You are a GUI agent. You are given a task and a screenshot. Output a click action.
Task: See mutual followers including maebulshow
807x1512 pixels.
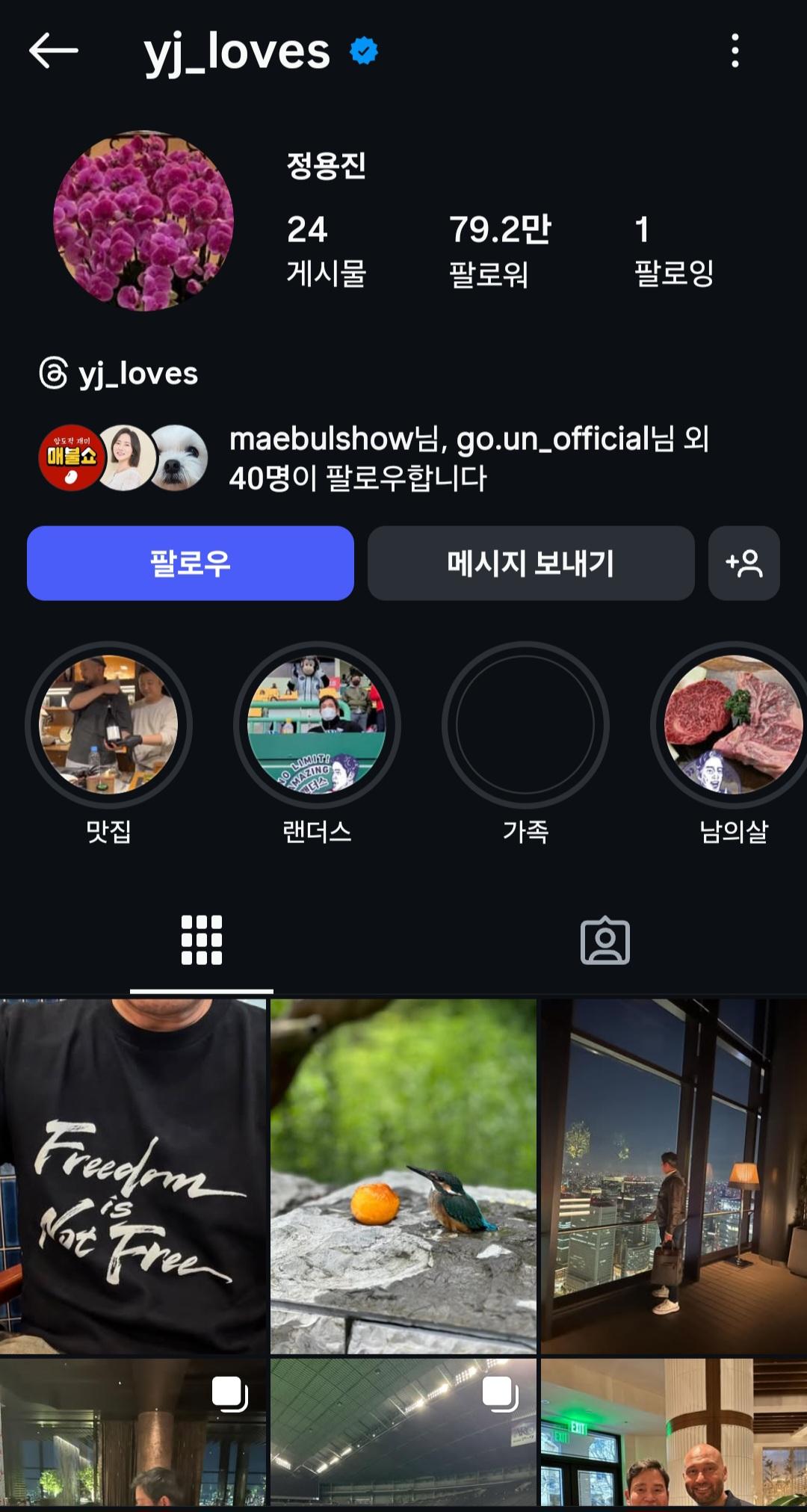coord(374,458)
